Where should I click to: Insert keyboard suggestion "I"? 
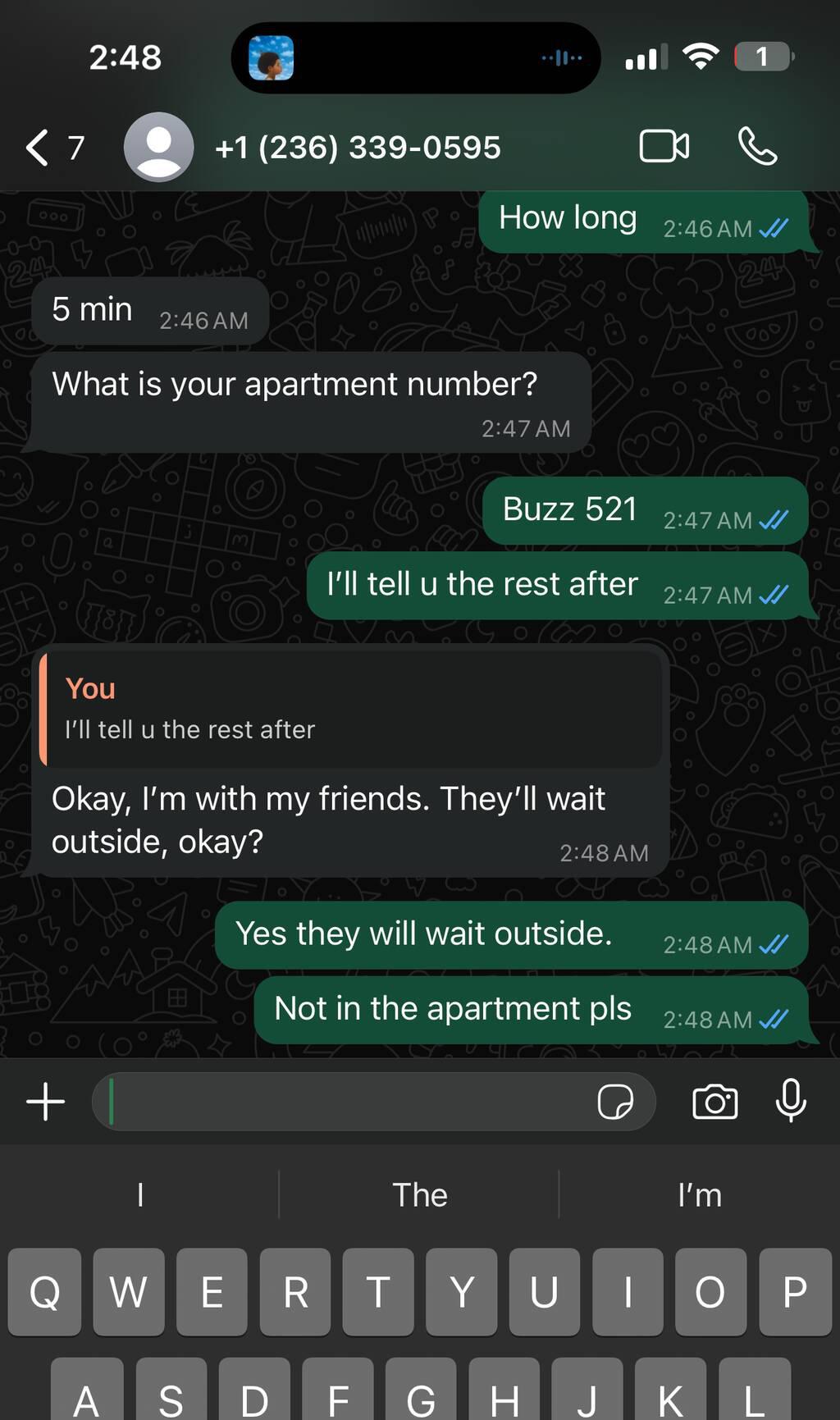(x=140, y=1195)
